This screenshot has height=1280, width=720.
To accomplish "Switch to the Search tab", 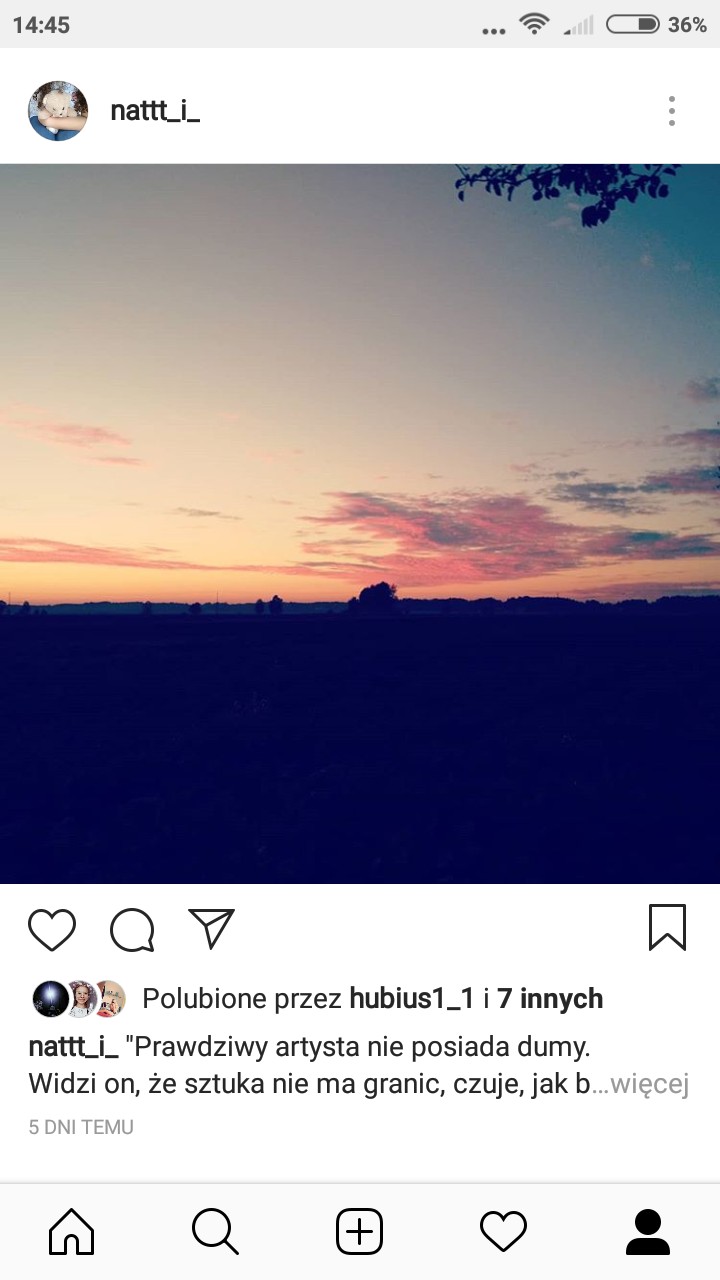I will (215, 1231).
